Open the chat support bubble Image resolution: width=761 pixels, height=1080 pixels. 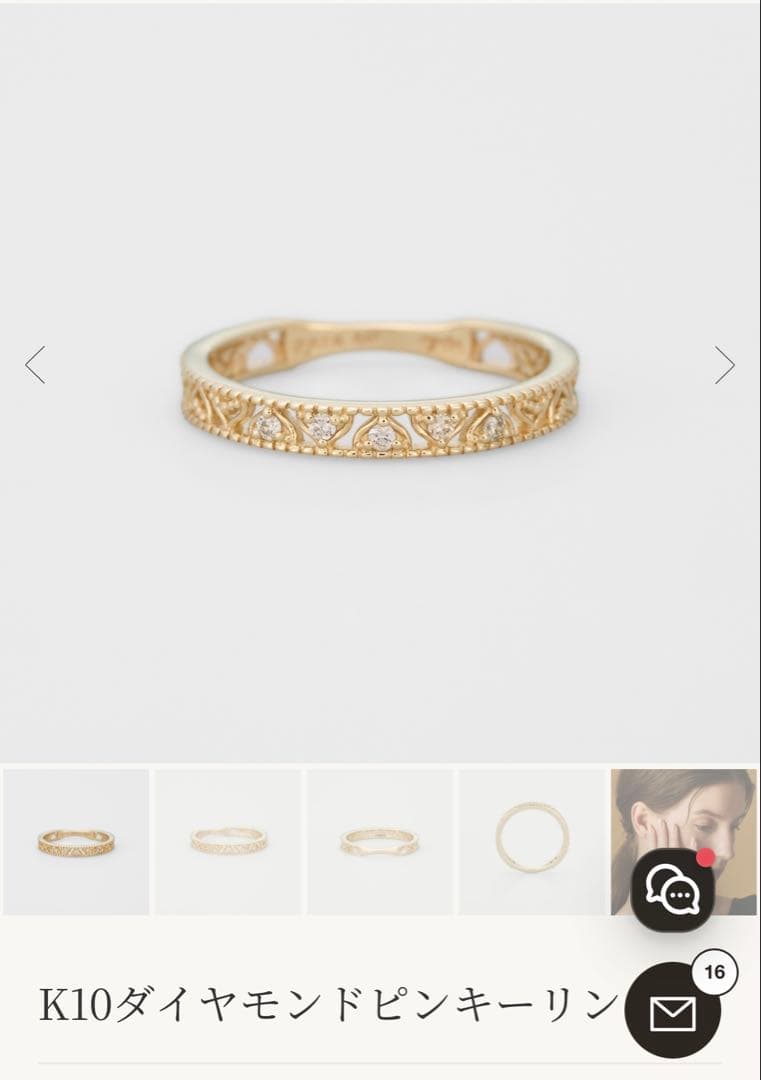[x=672, y=889]
